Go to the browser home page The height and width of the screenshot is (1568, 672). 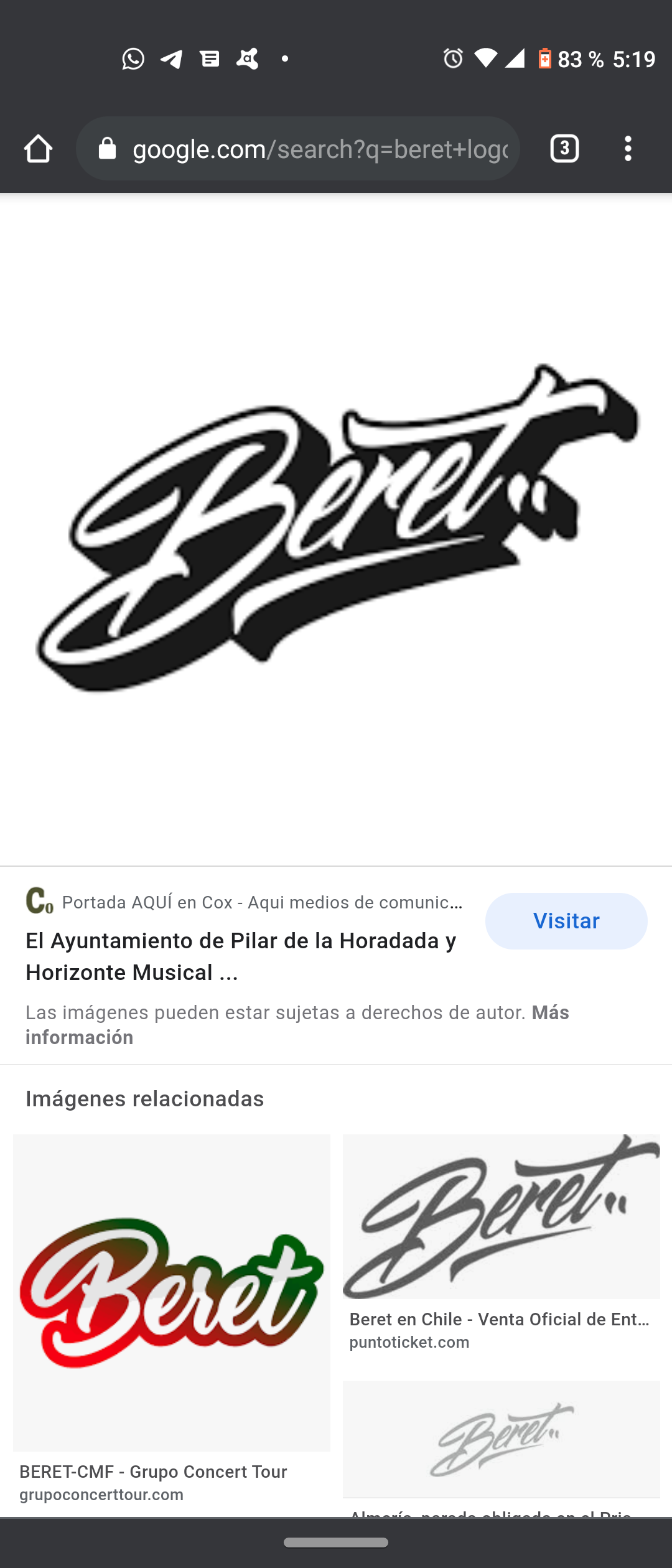[38, 149]
